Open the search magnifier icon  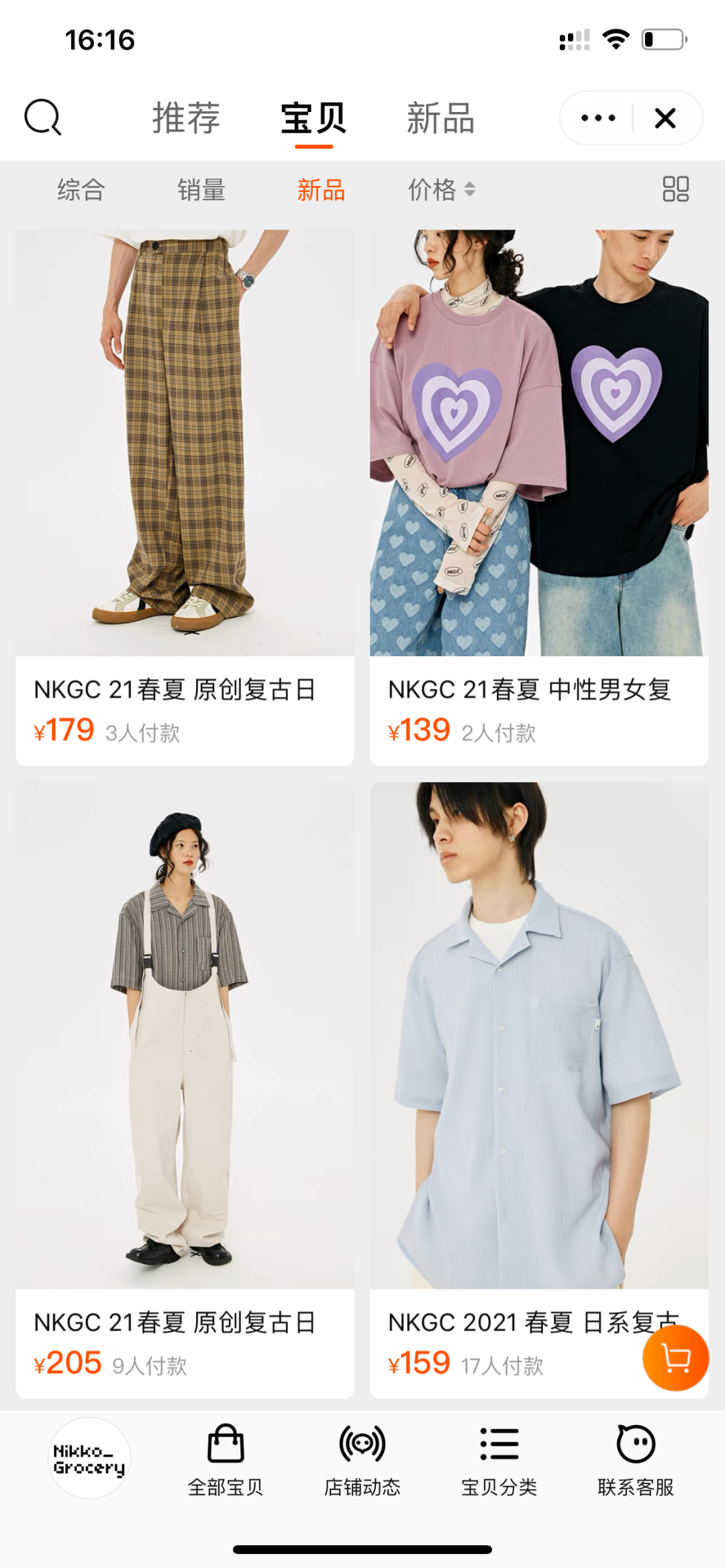(43, 117)
